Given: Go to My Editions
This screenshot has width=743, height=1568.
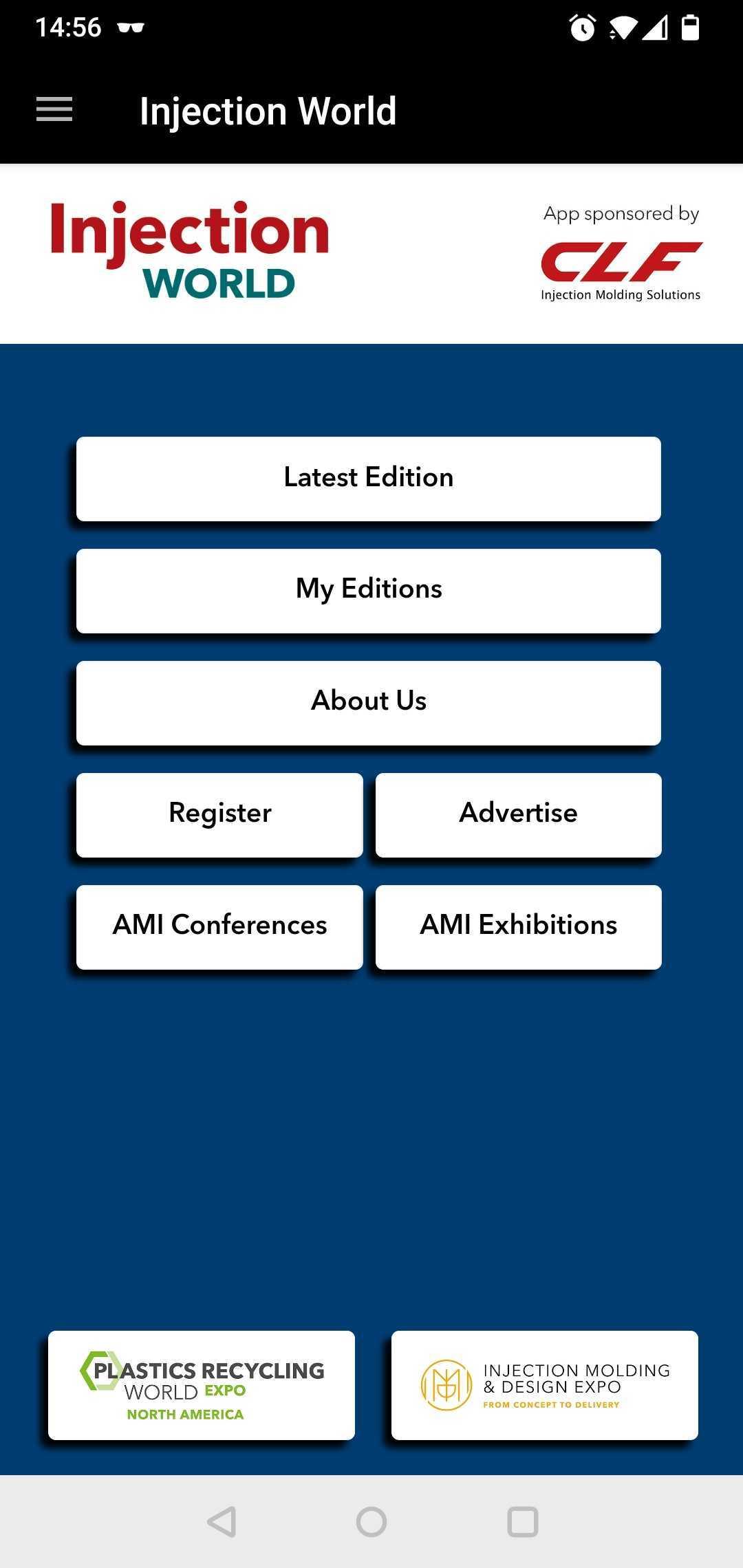Looking at the screenshot, I should pyautogui.click(x=369, y=591).
